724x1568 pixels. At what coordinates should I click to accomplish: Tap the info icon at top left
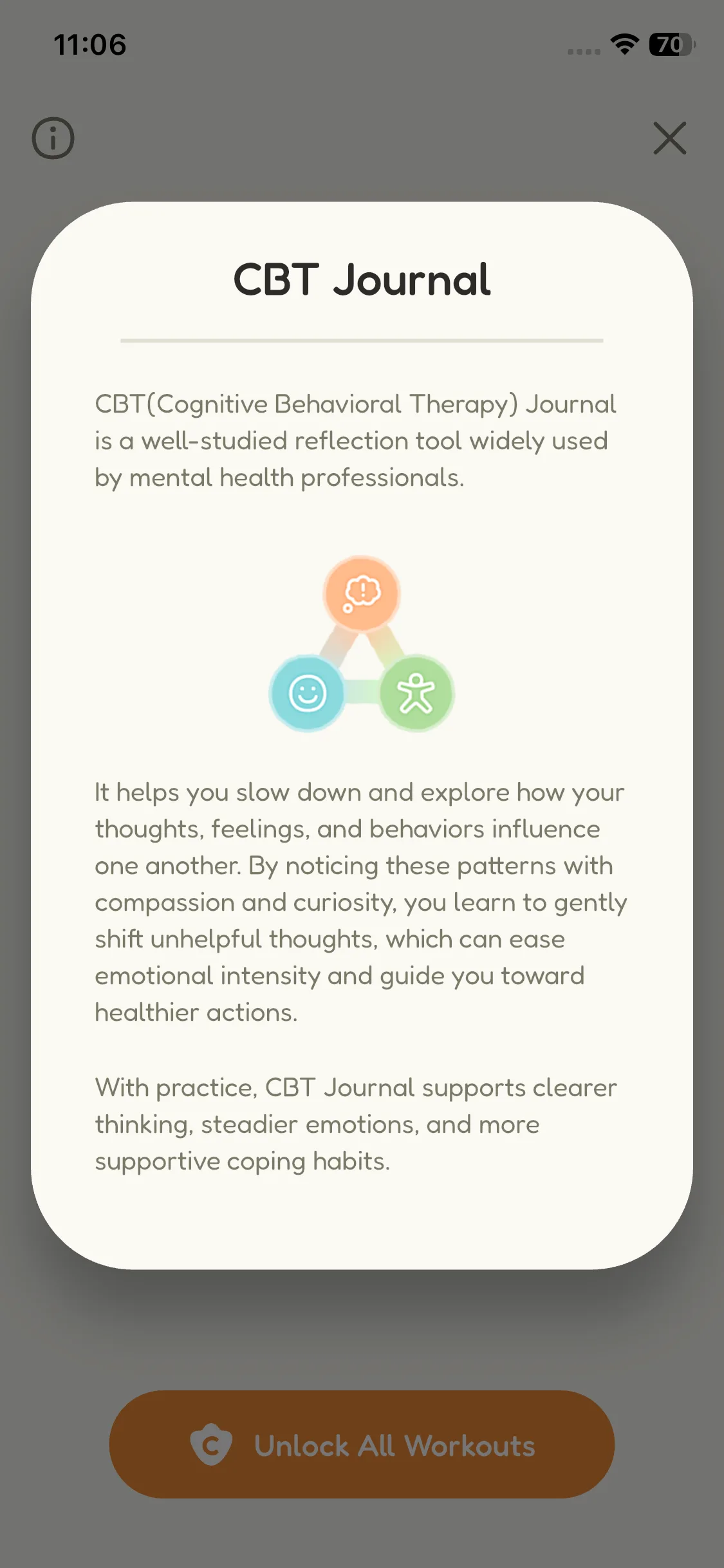point(53,138)
